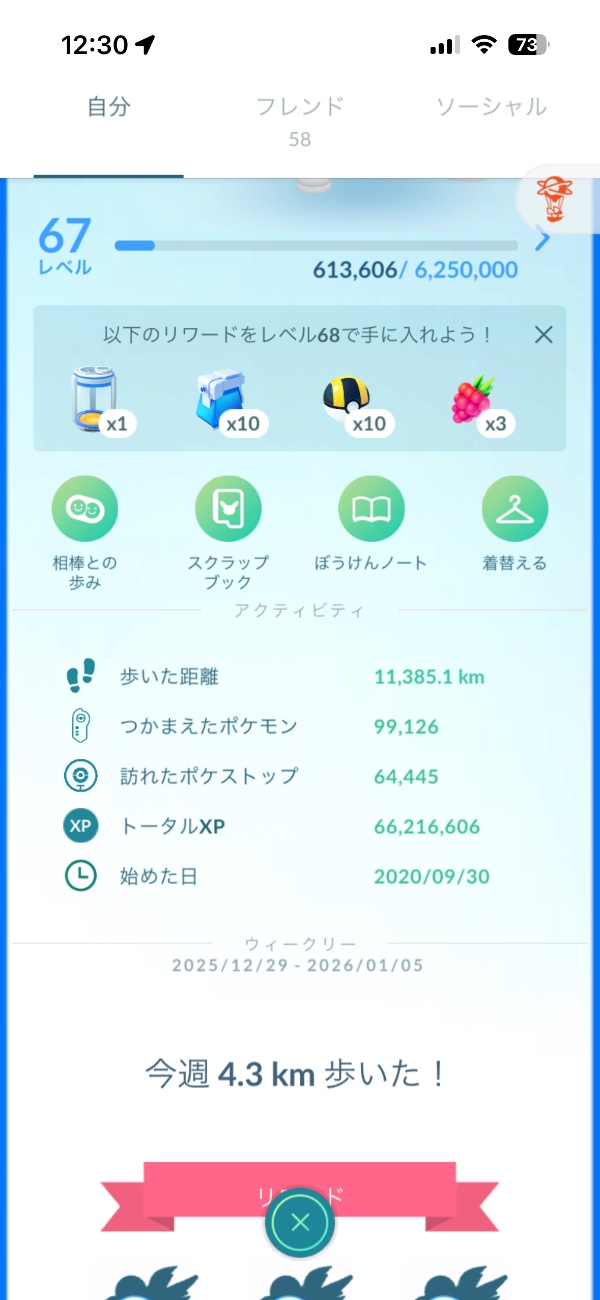This screenshot has height=1300, width=600.
Task: Dismiss the level 68 rewards banner
Action: point(543,335)
